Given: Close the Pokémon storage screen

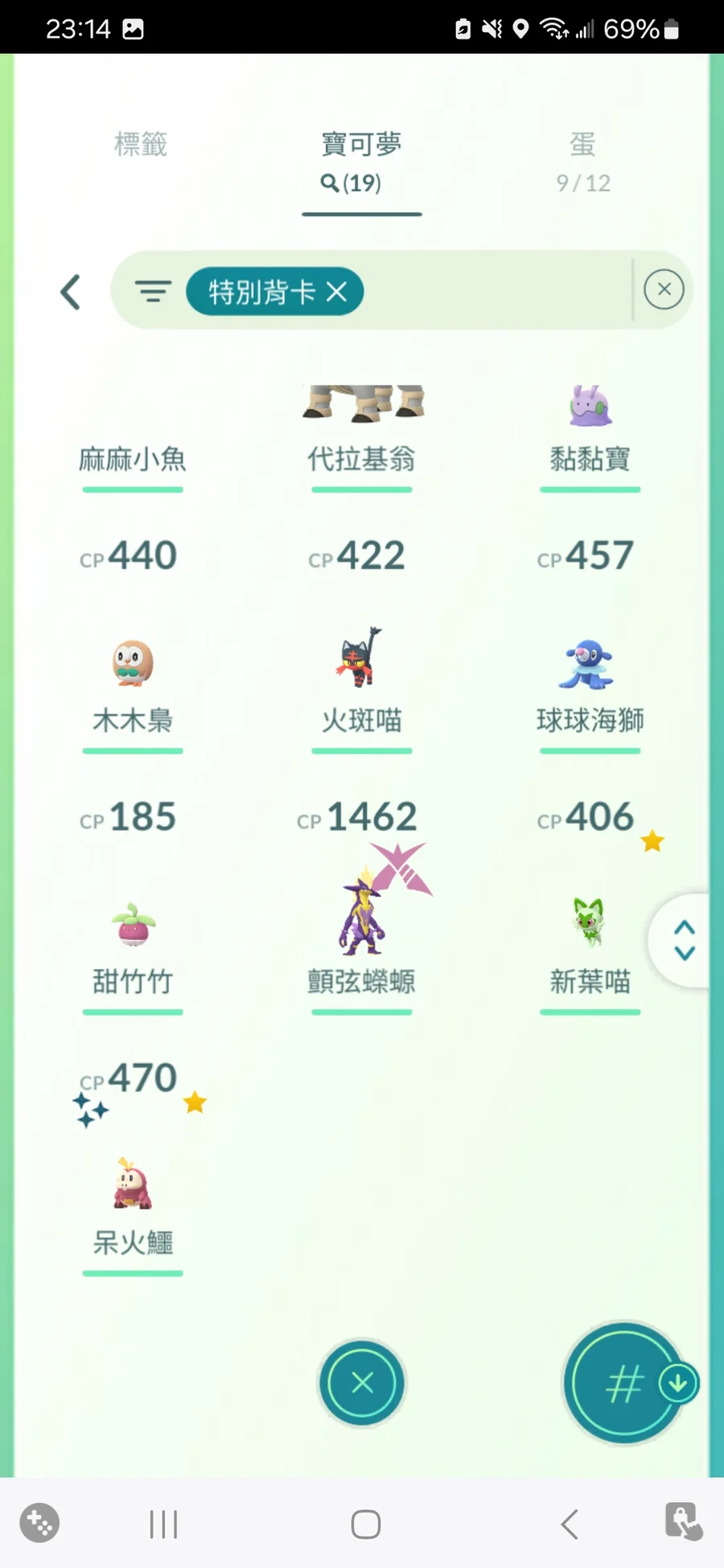Looking at the screenshot, I should [x=362, y=1382].
